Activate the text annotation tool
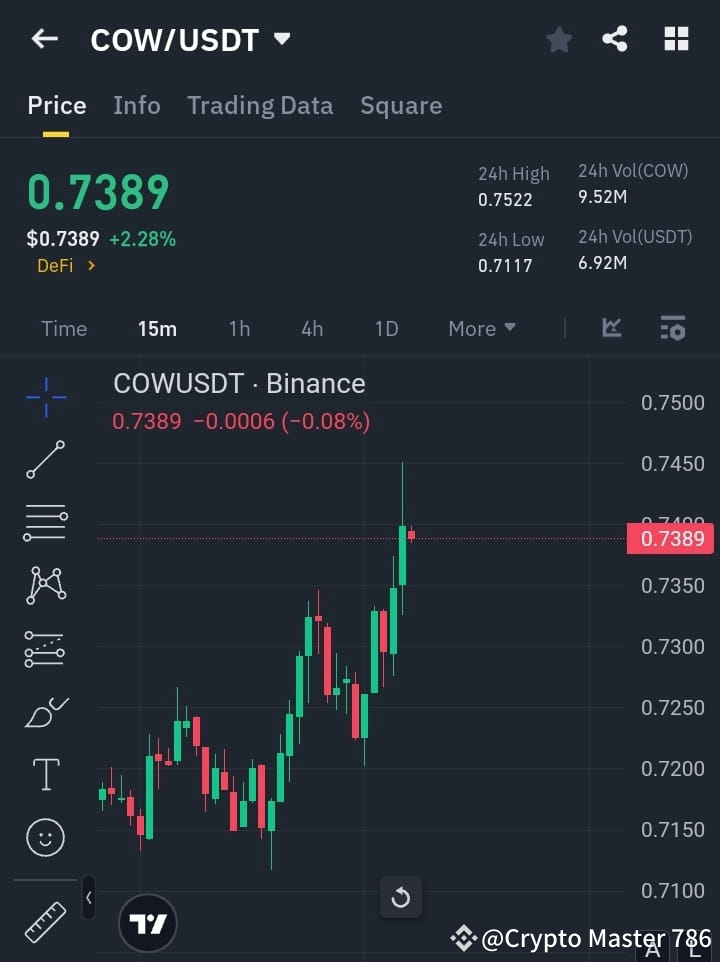Screen dimensions: 720x962 coord(45,774)
